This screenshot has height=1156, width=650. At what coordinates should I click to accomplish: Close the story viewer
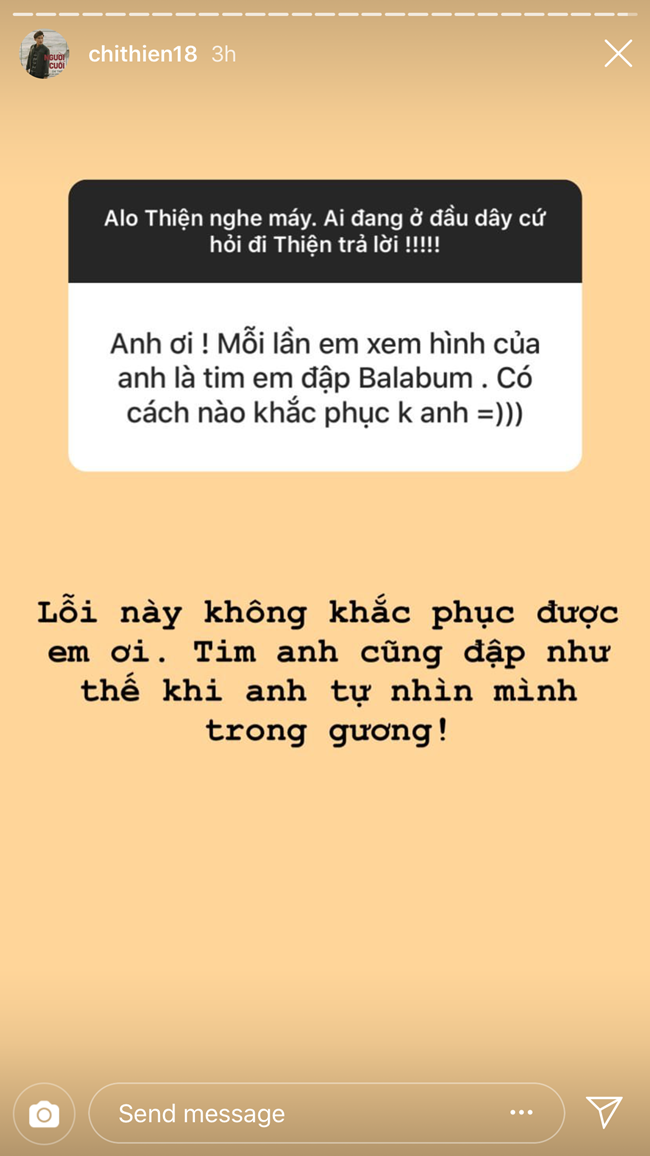[x=617, y=54]
